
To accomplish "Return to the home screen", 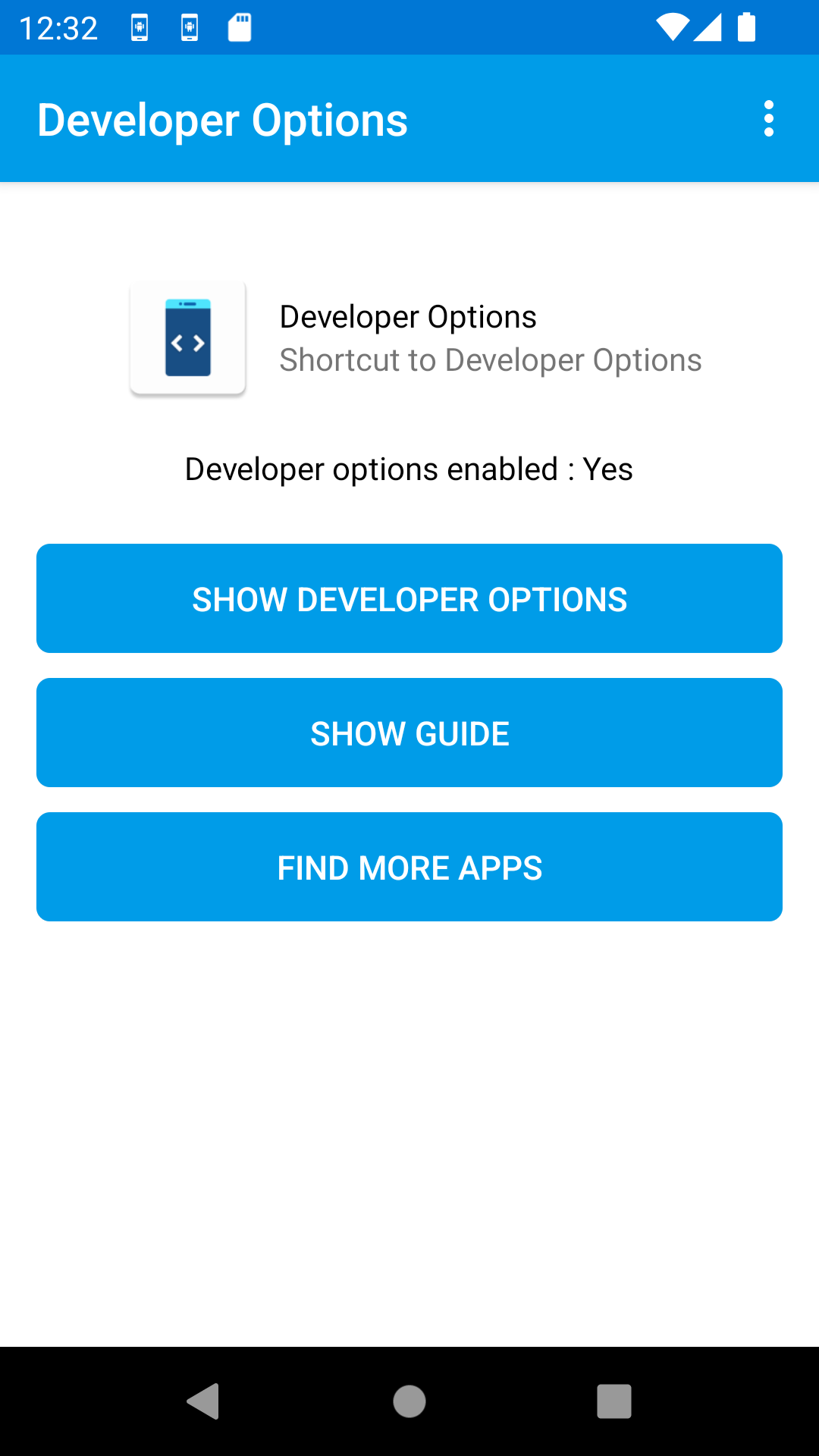I will click(x=409, y=1401).
